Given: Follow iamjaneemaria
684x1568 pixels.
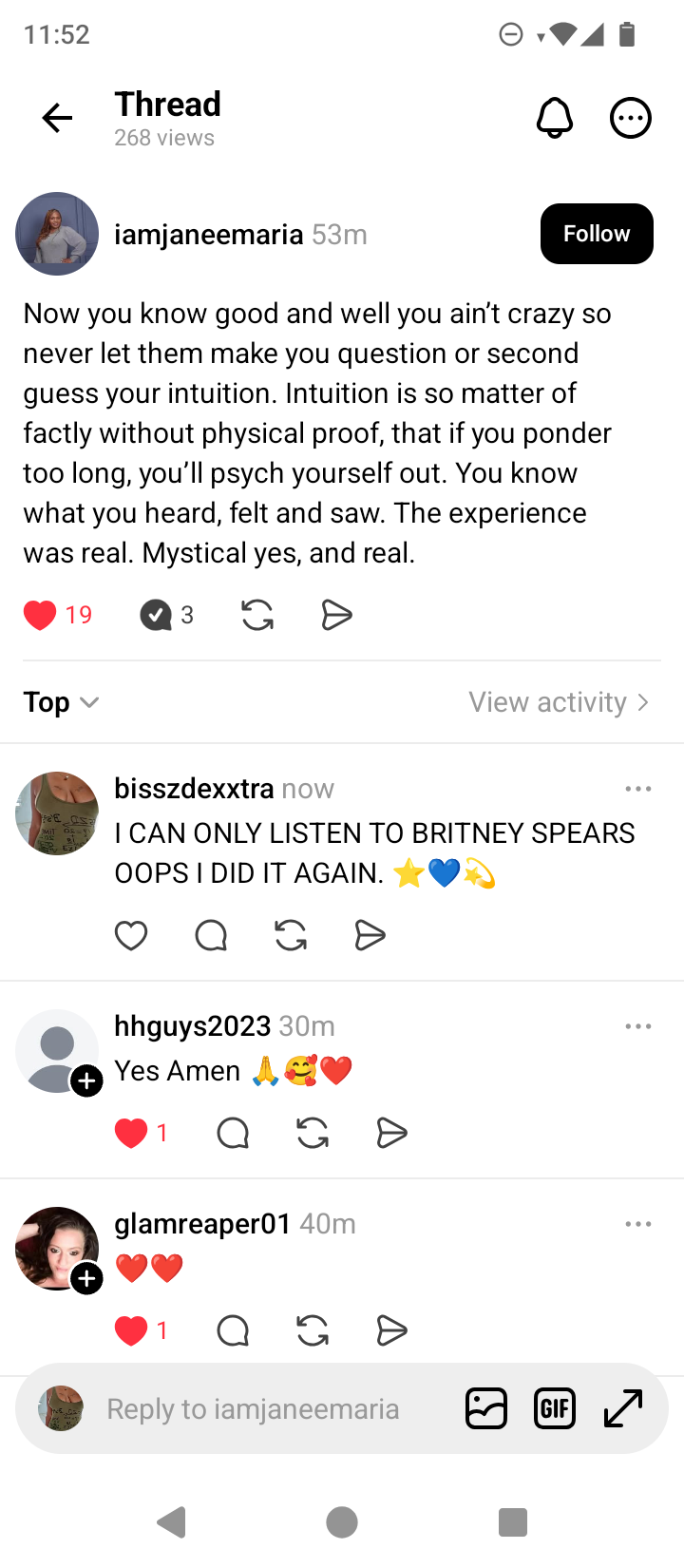Looking at the screenshot, I should tap(597, 234).
